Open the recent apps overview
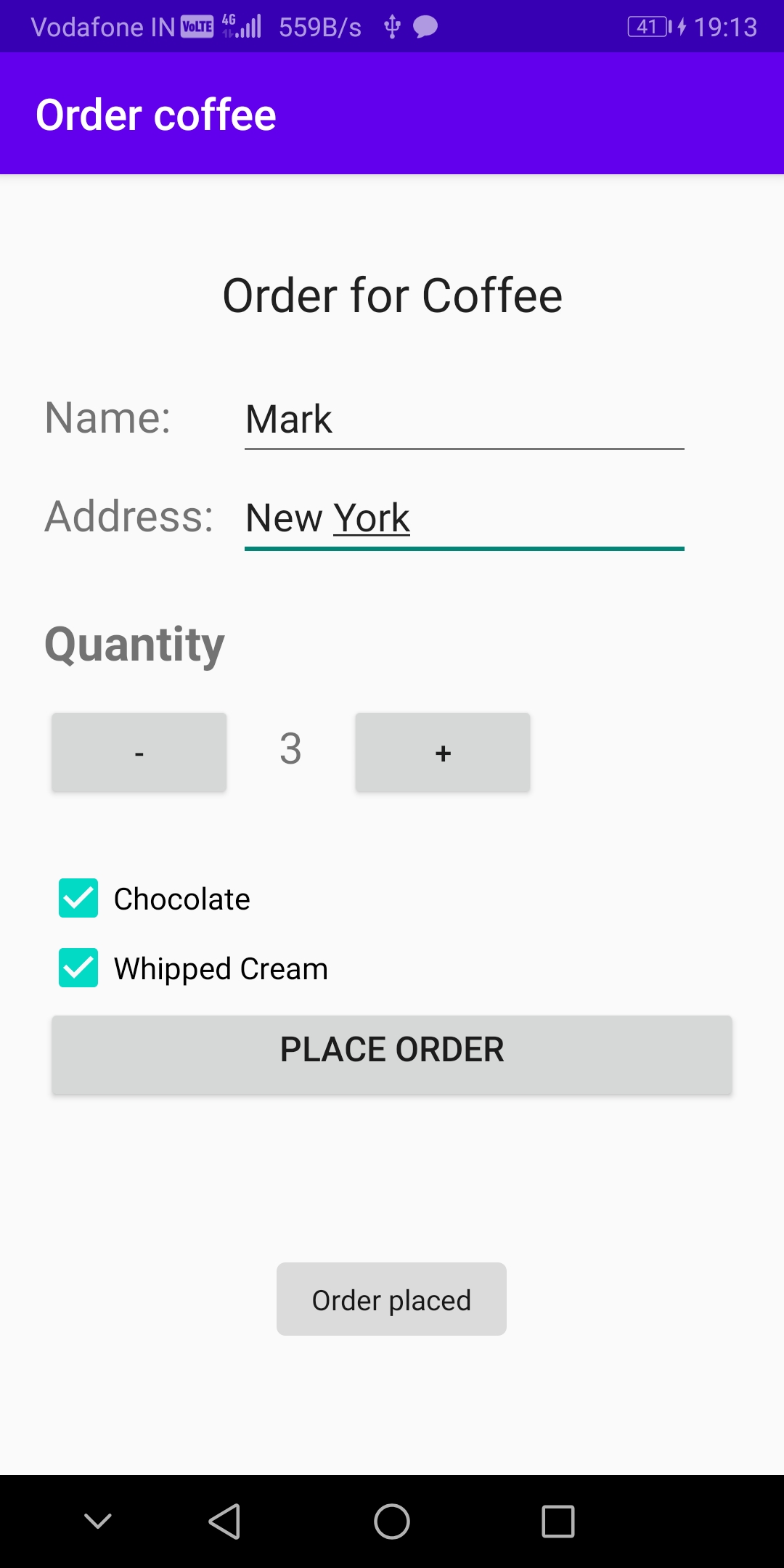This screenshot has width=784, height=1568. pyautogui.click(x=558, y=1521)
